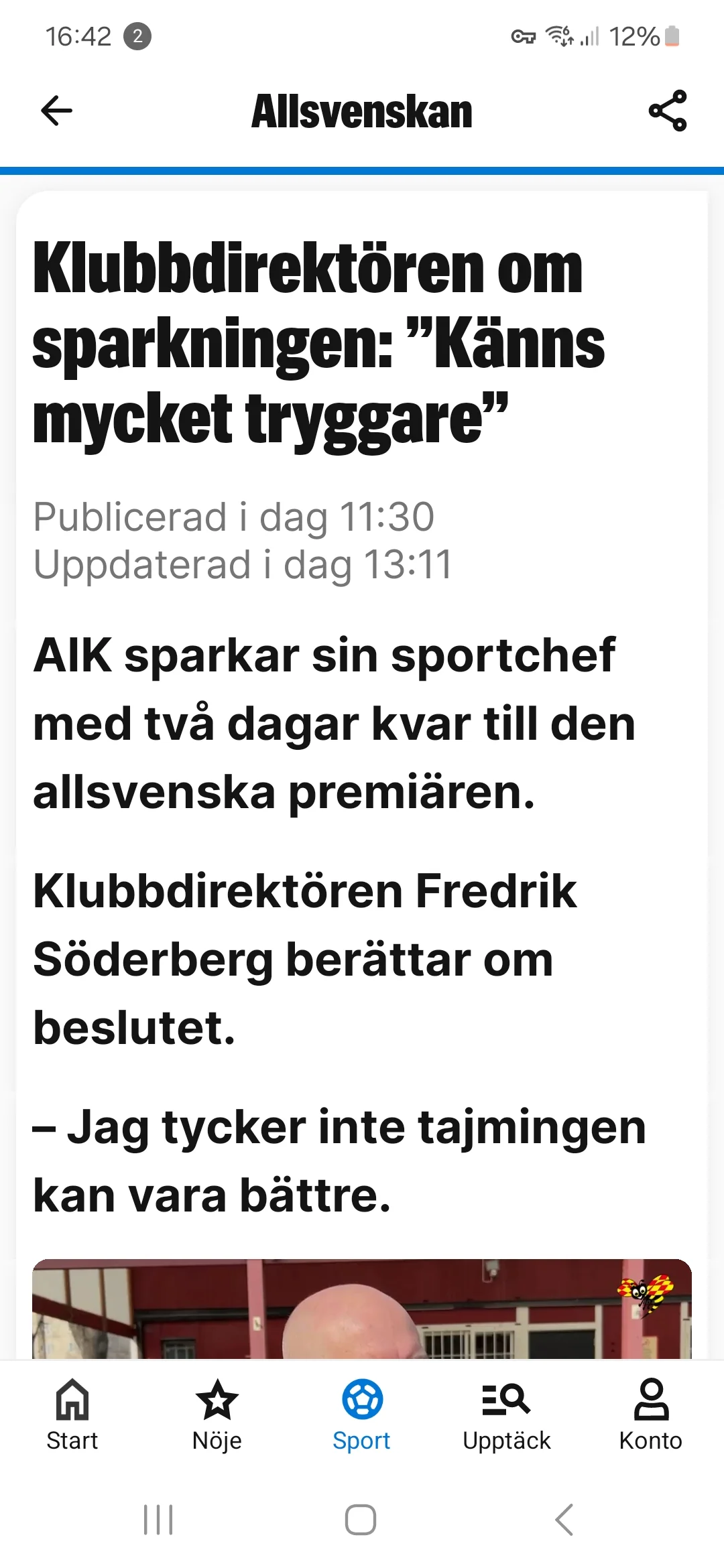Tap the share icon for this article
Screen dimensions: 724x1568
[x=668, y=111]
